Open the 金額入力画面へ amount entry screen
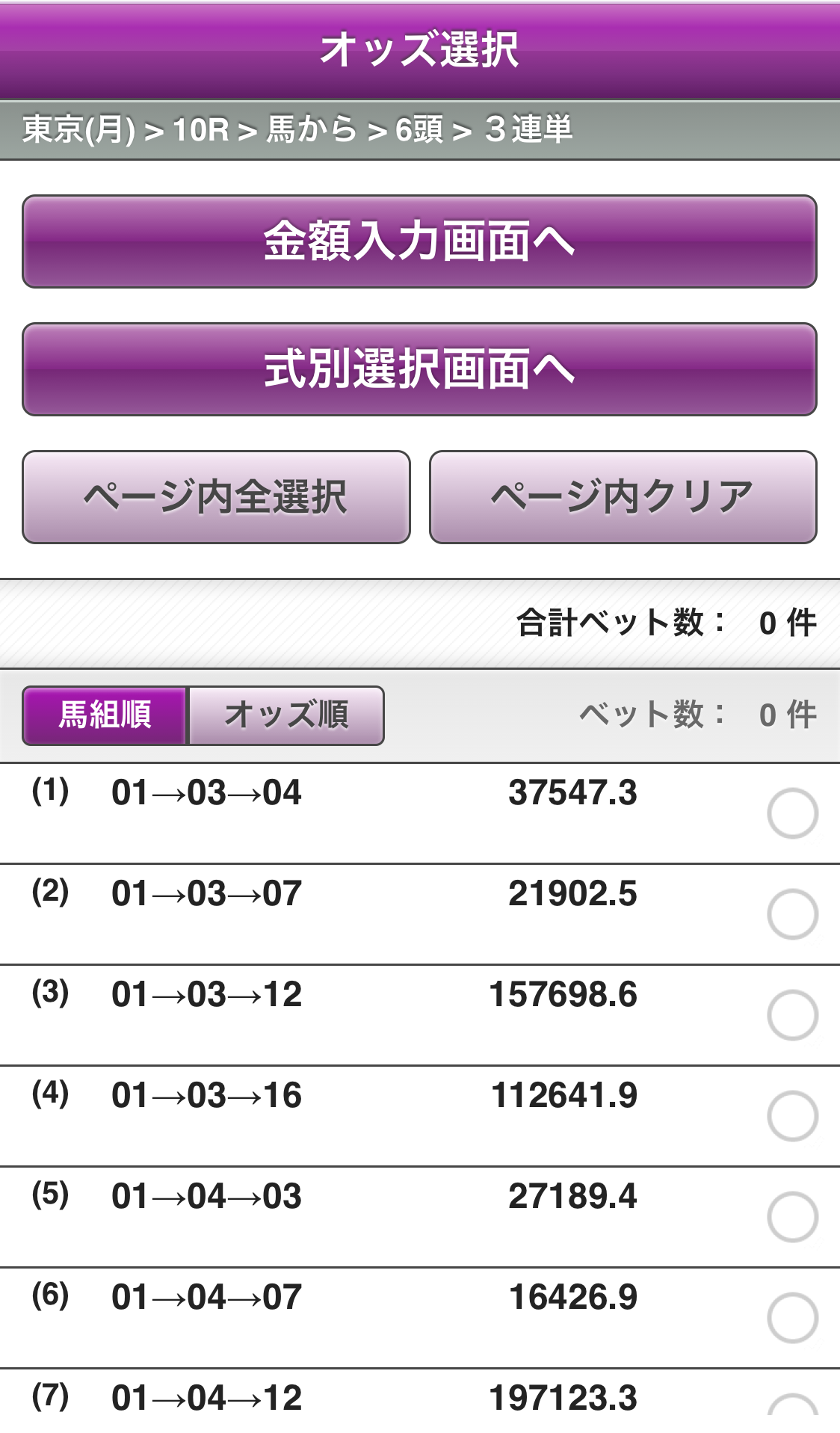 [420, 241]
